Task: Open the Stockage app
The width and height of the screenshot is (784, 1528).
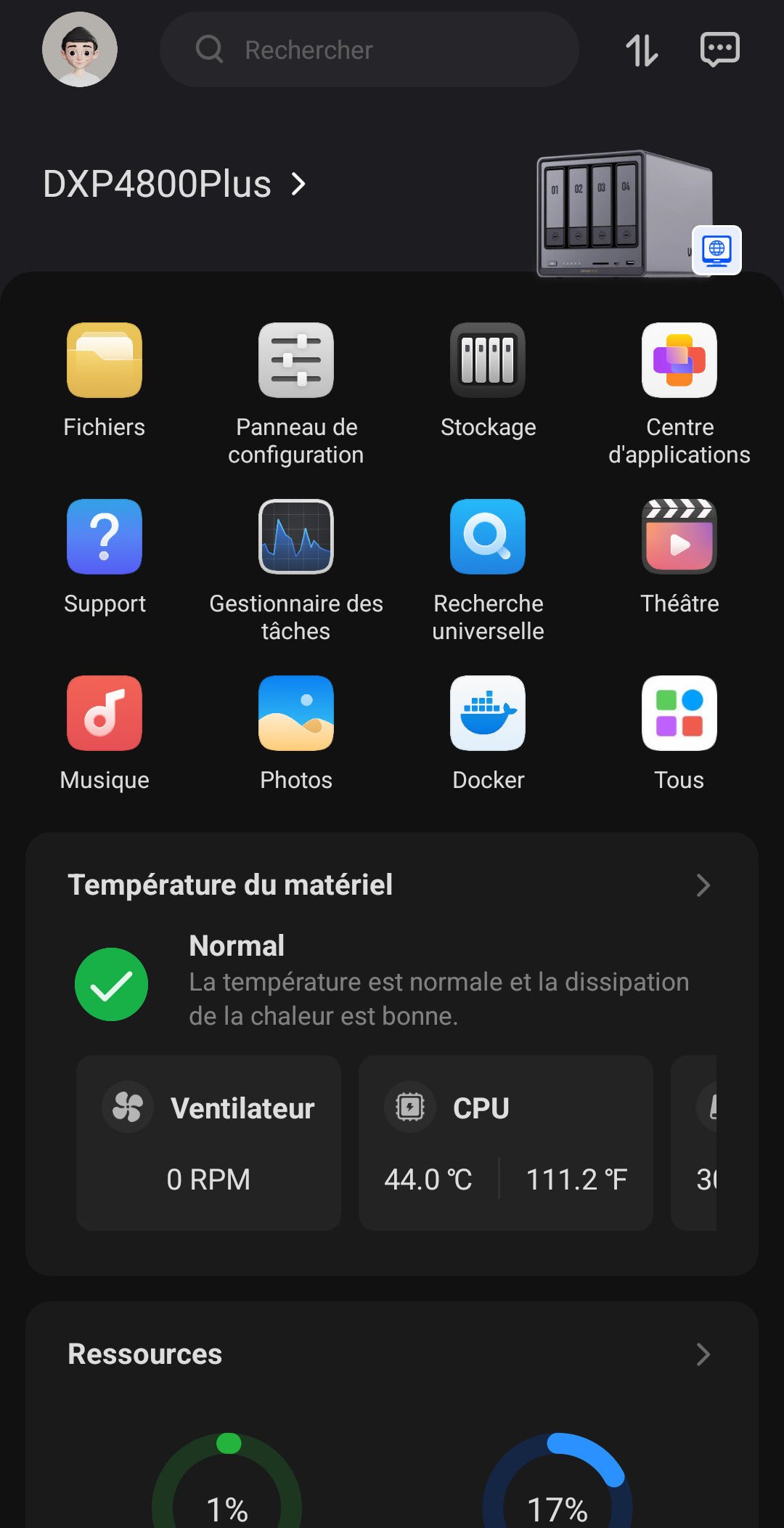Action: tap(488, 360)
